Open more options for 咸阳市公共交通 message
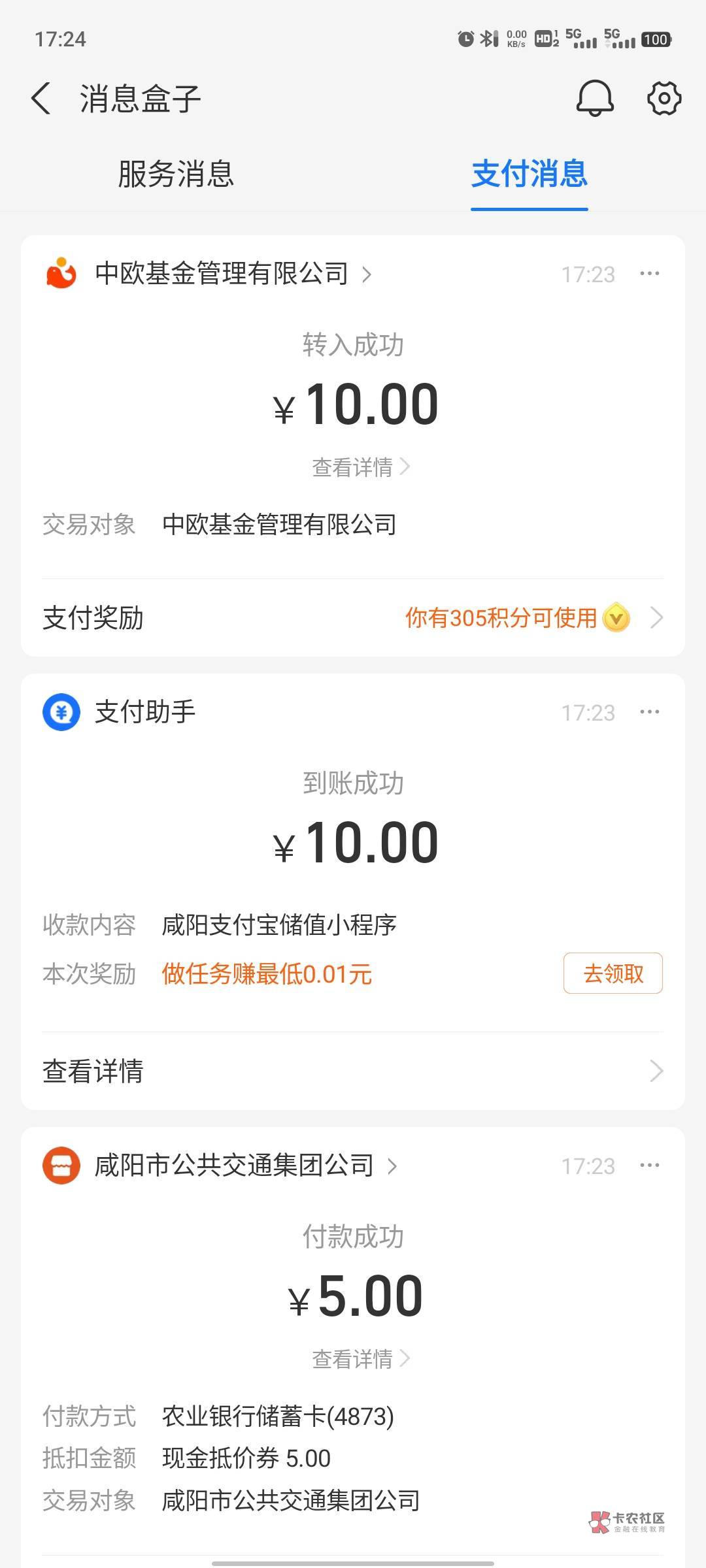Image resolution: width=706 pixels, height=1568 pixels. point(649,1166)
